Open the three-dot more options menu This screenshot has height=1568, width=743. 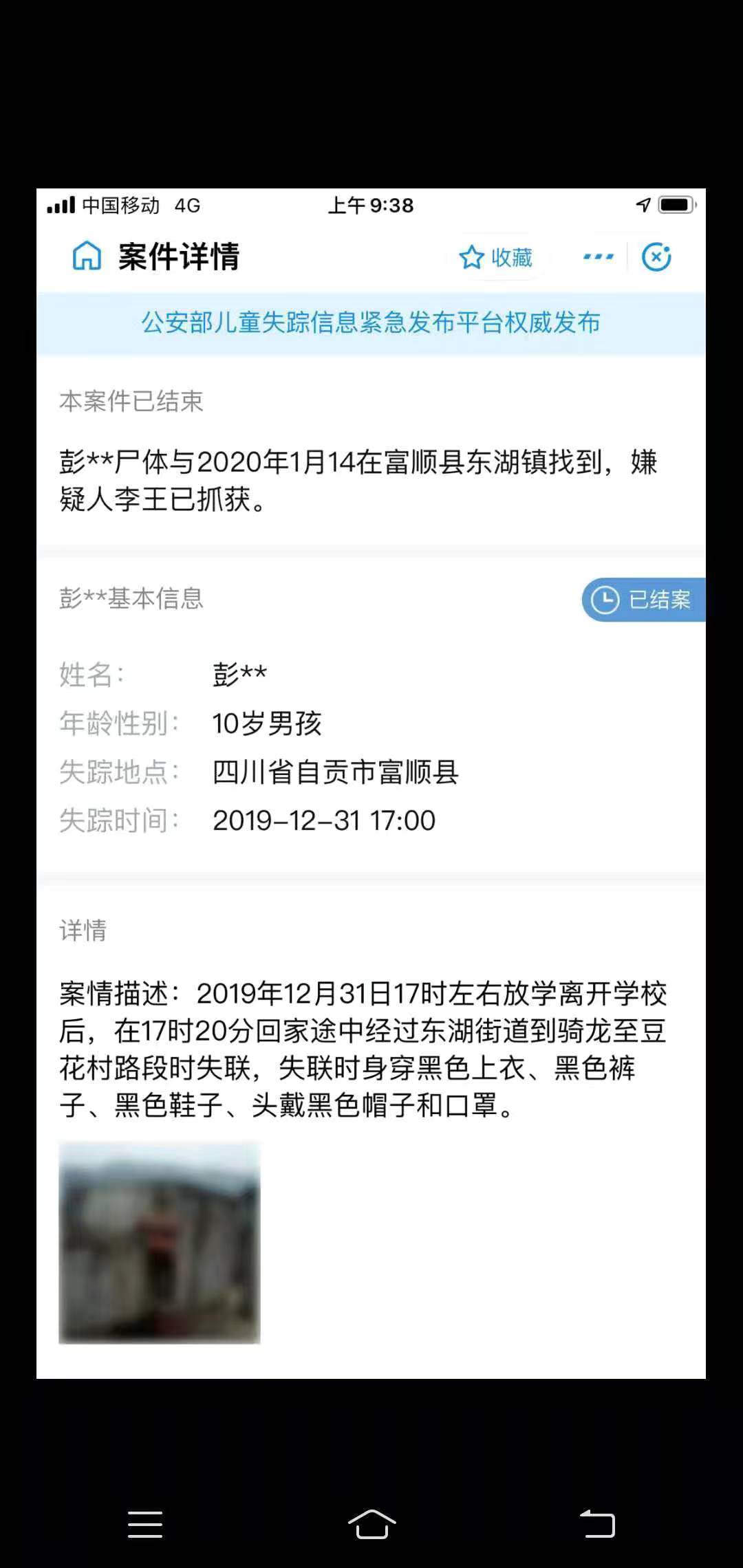click(x=598, y=257)
